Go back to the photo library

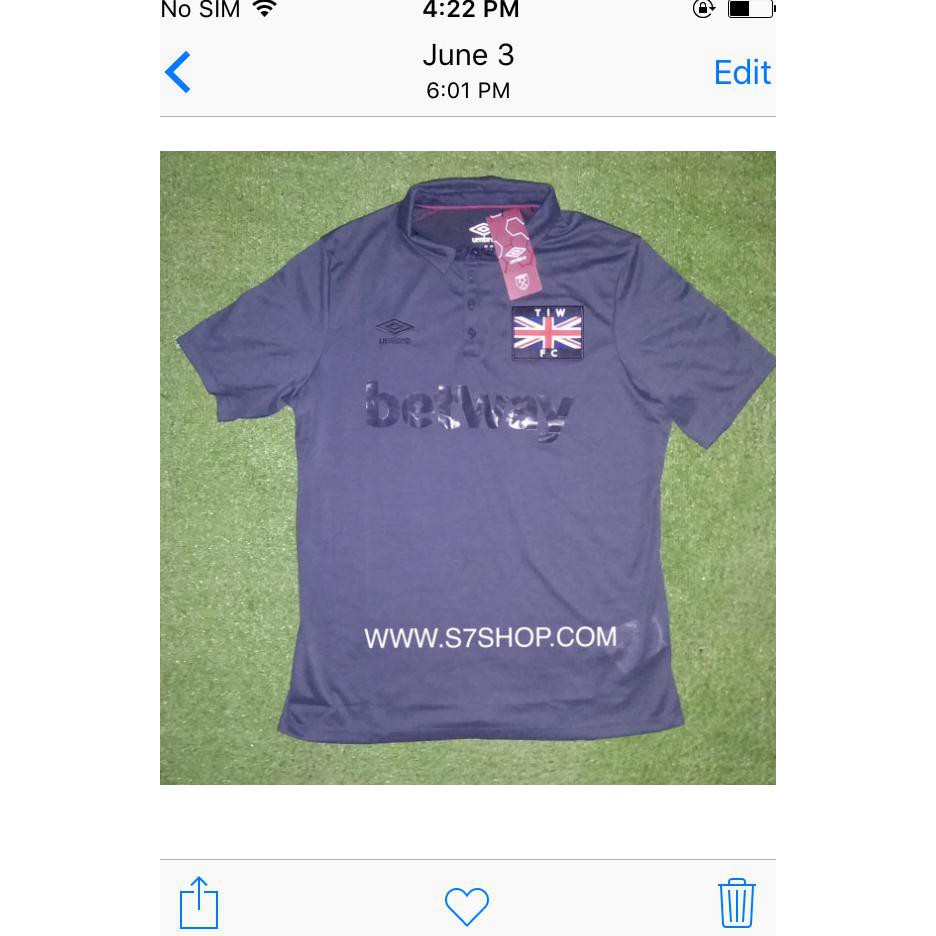coord(178,73)
